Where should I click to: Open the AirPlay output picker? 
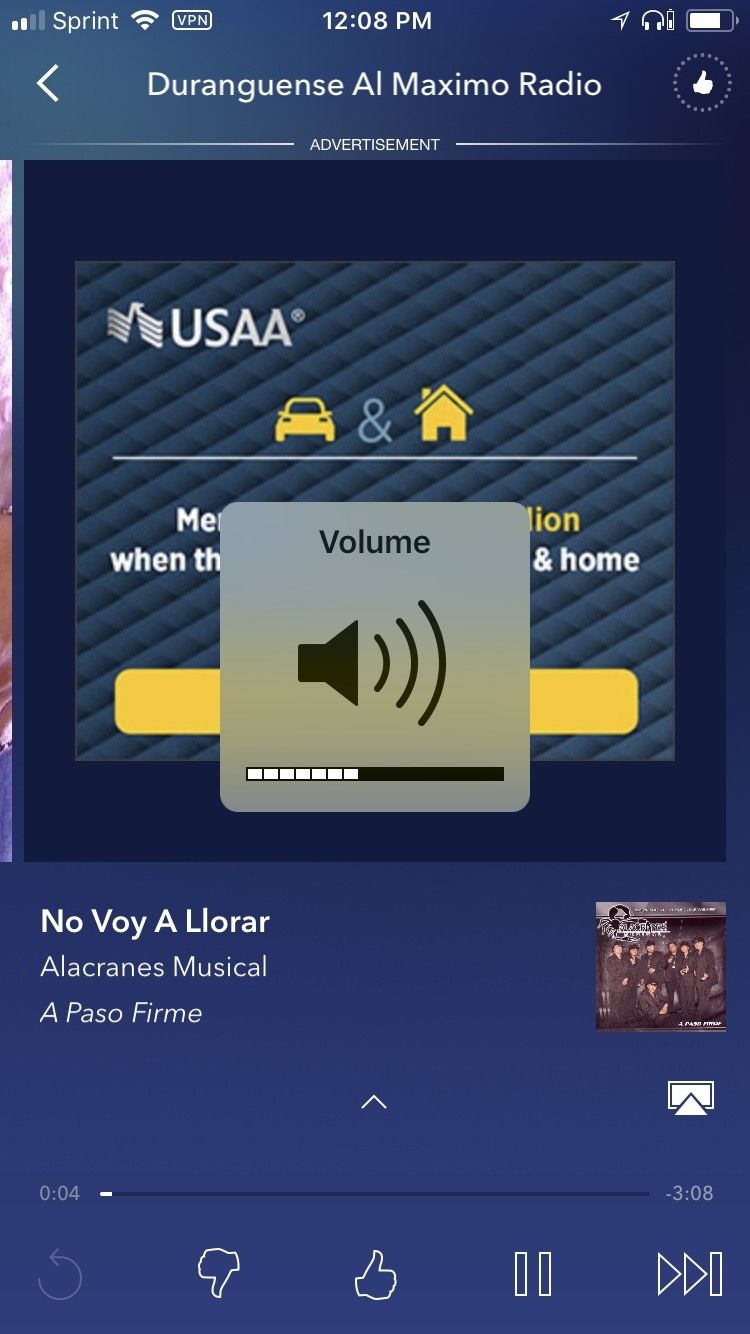point(691,1098)
